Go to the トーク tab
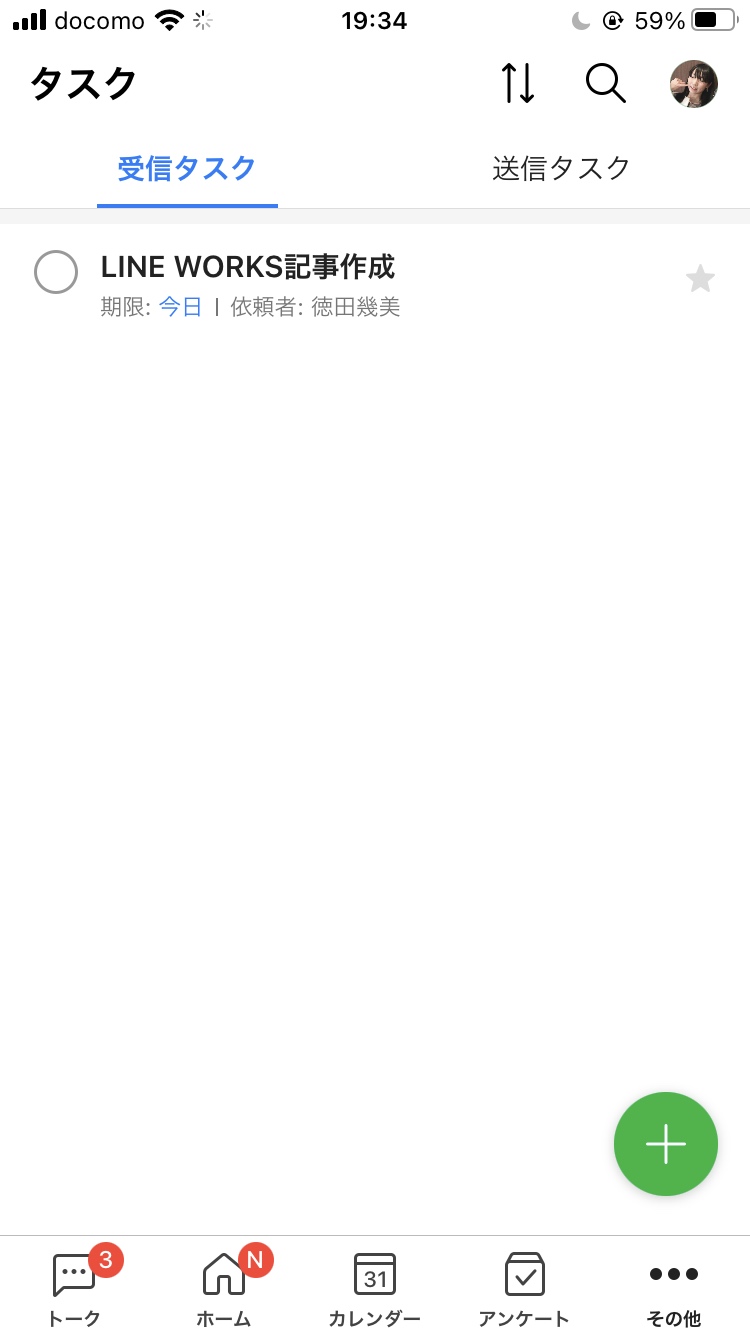This screenshot has width=750, height=1334. [75, 1288]
